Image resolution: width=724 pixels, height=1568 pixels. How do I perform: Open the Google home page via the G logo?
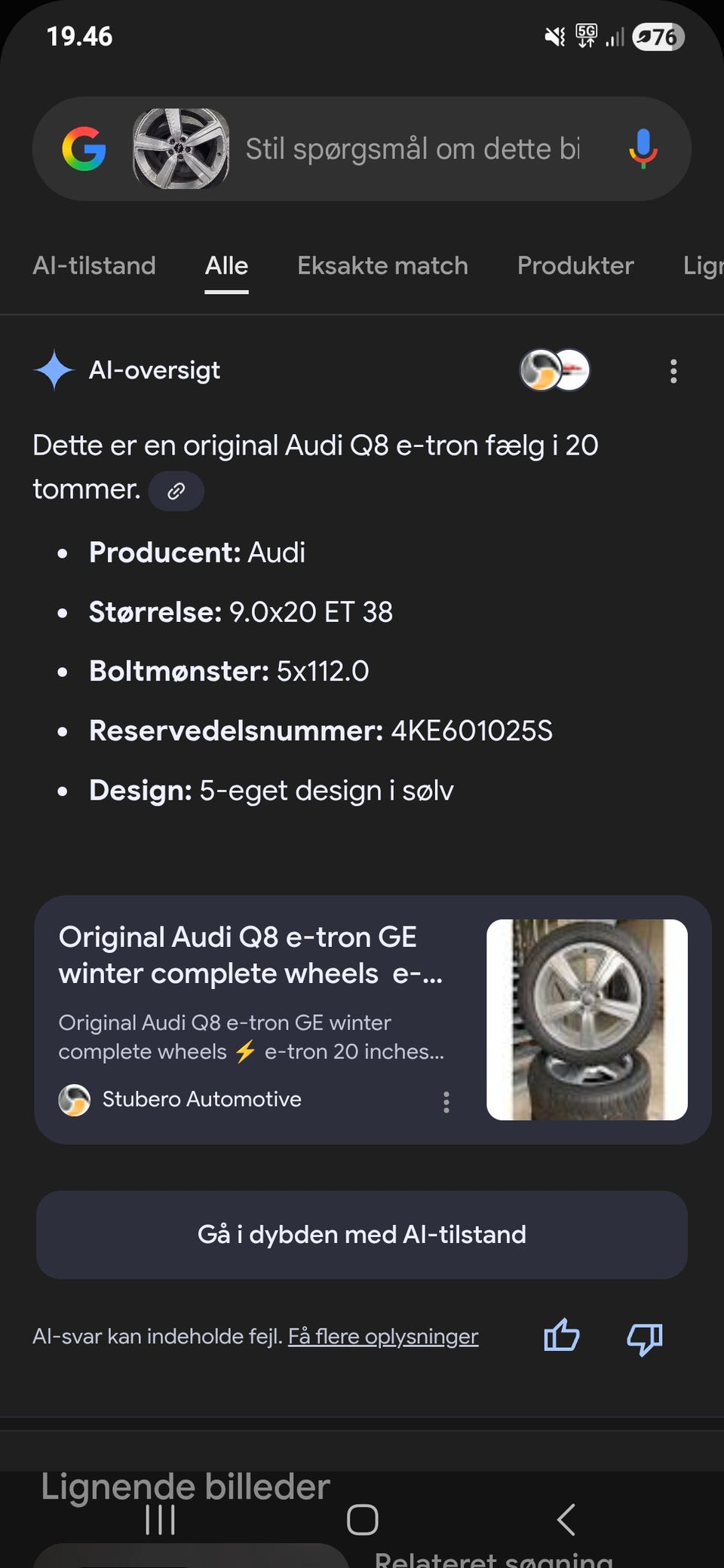point(84,149)
